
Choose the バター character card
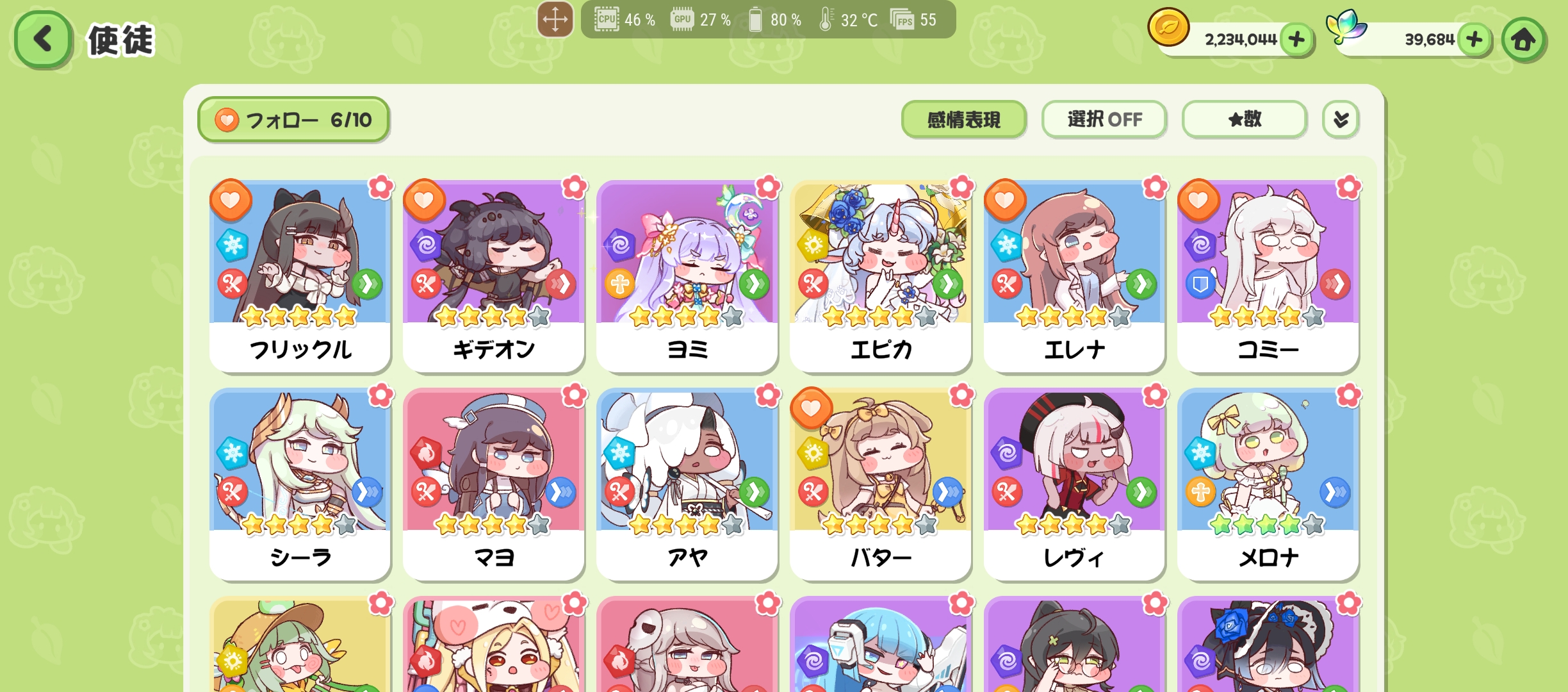[x=881, y=484]
